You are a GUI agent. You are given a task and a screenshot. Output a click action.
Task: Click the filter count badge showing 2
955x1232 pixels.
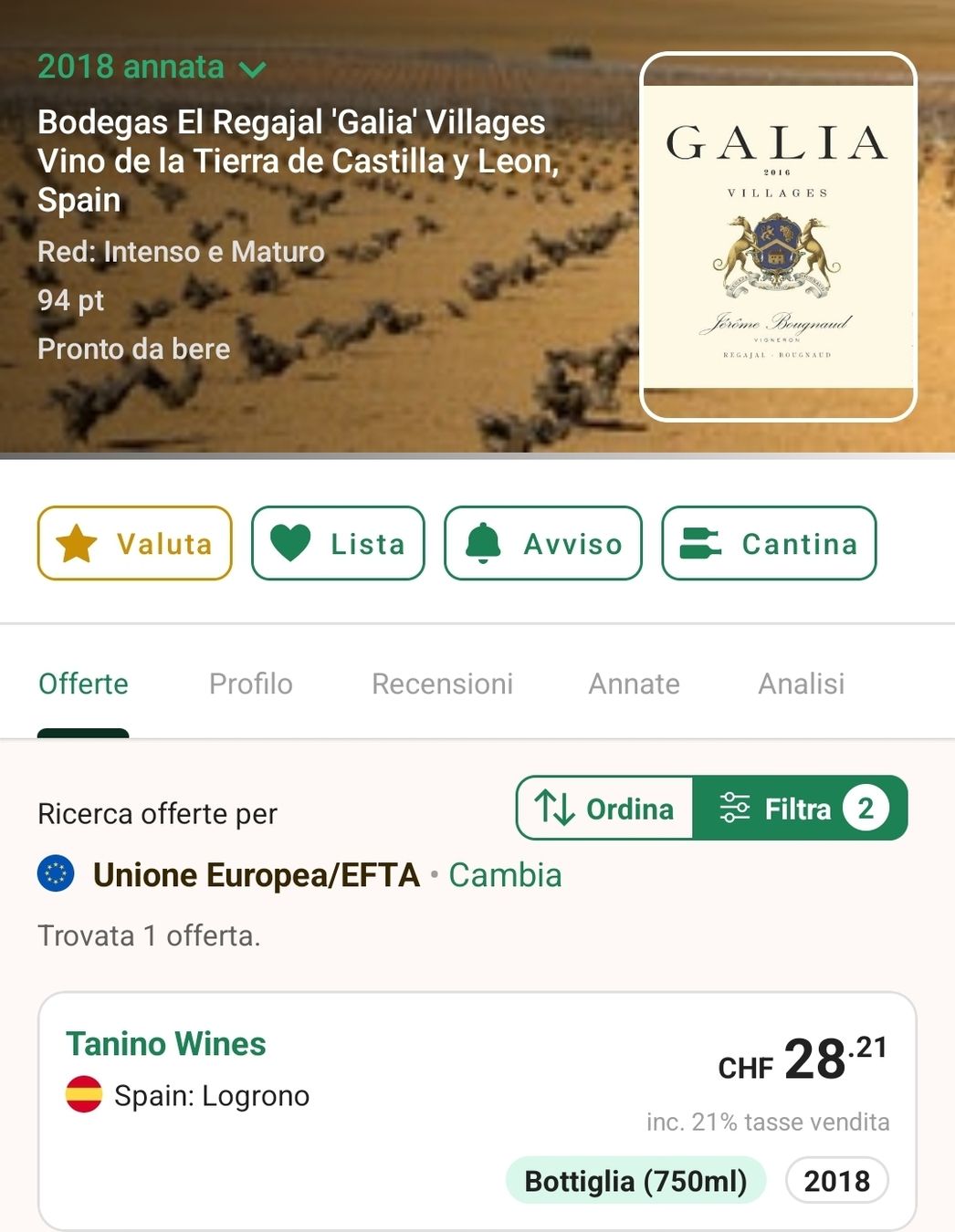coord(868,808)
